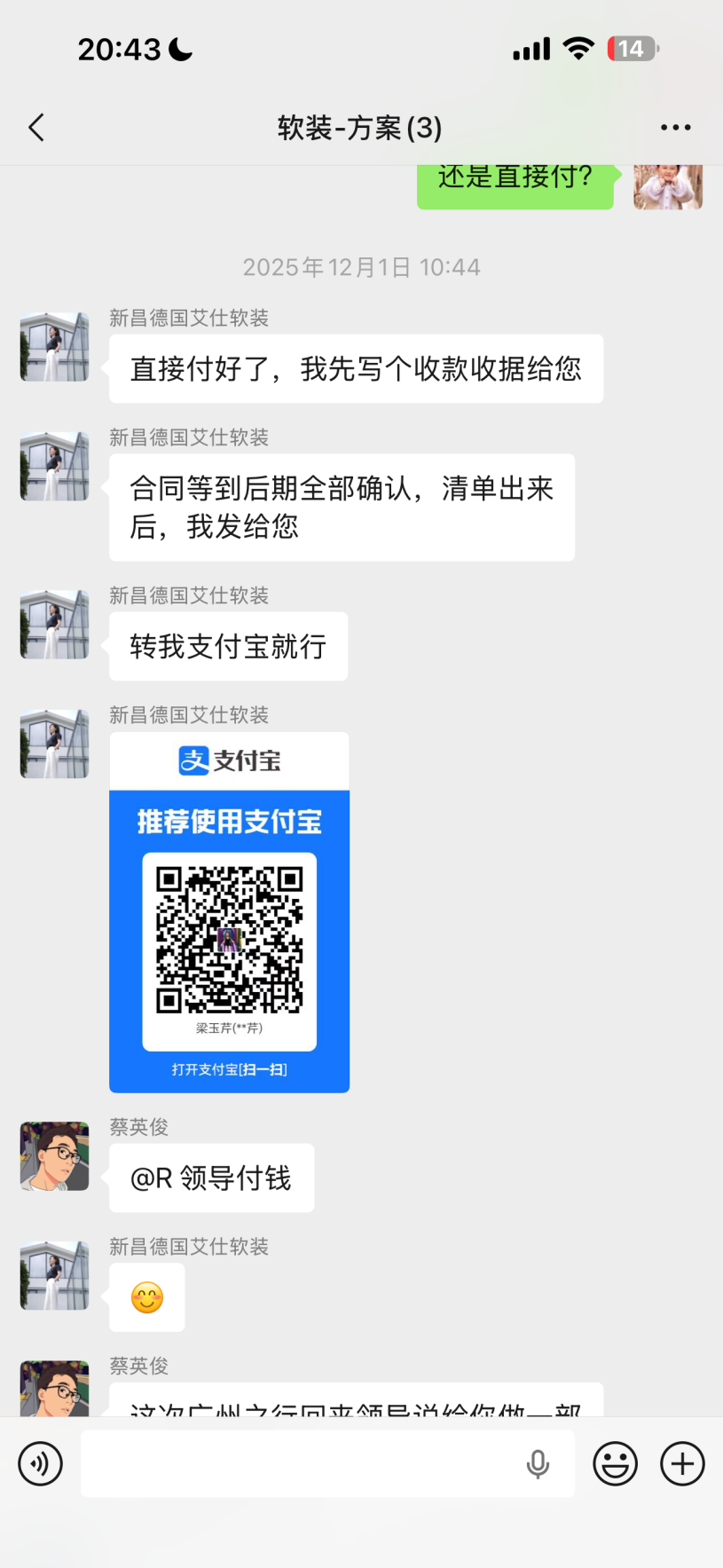
Task: Open the Alipay payment code image
Action: [x=229, y=911]
